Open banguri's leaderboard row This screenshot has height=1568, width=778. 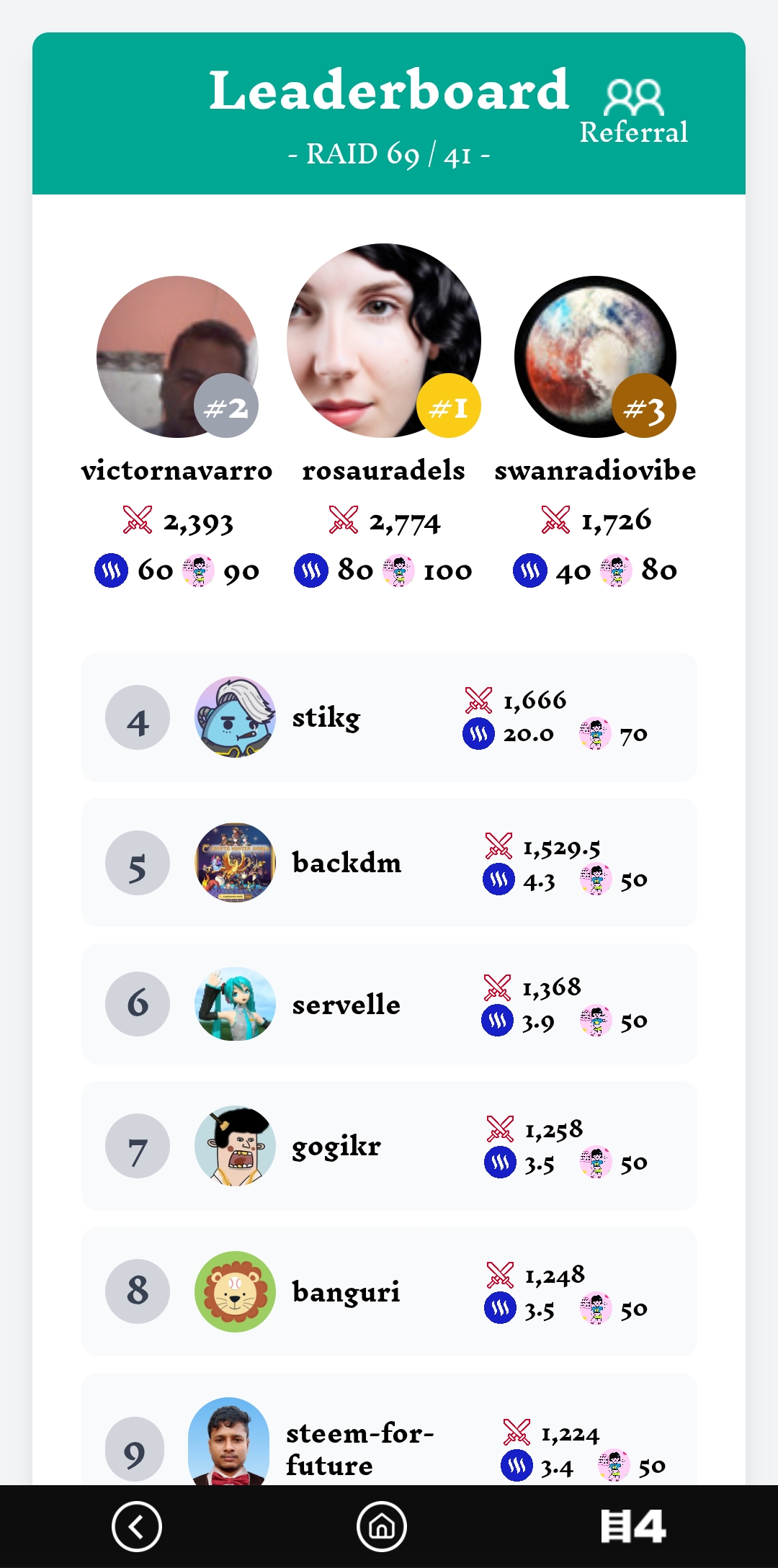(389, 1291)
